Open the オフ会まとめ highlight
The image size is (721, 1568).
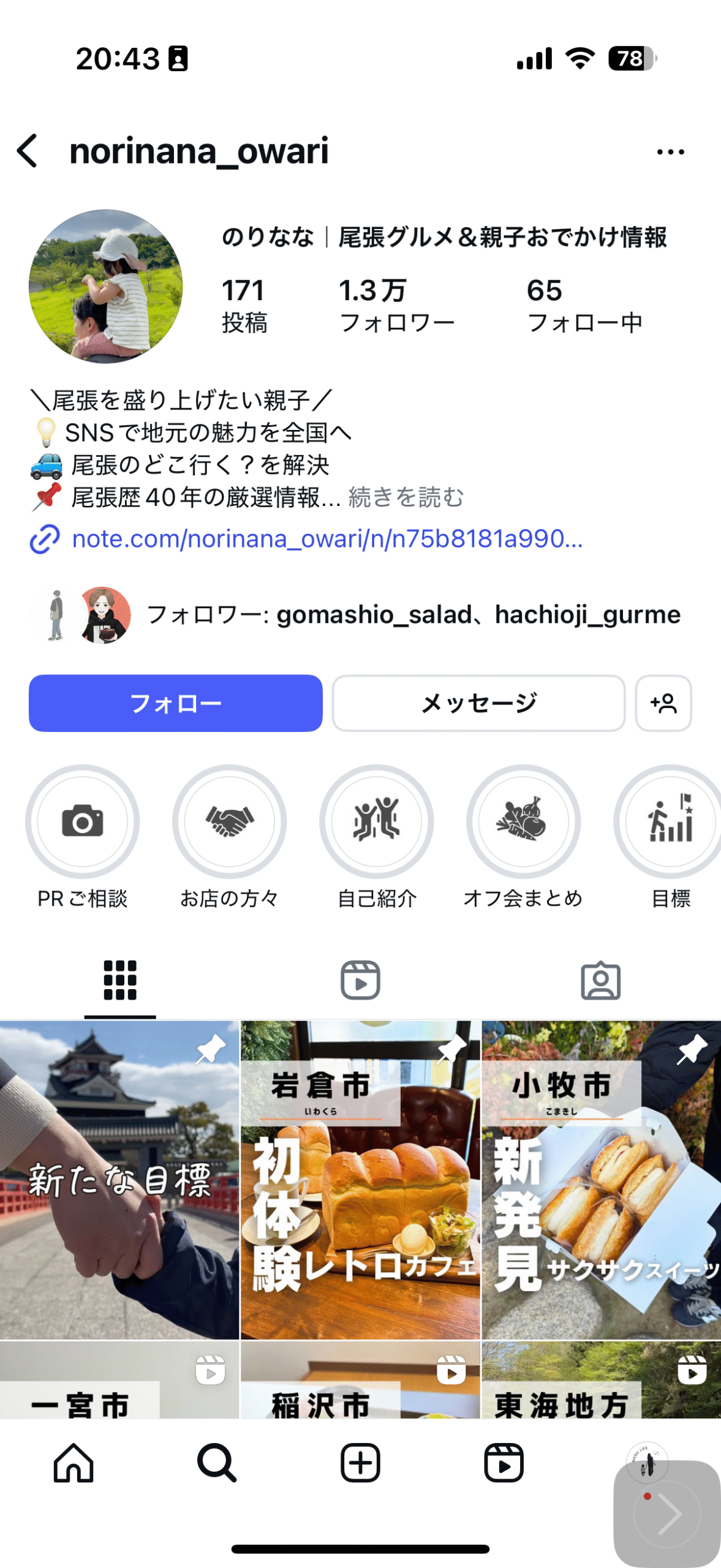523,821
